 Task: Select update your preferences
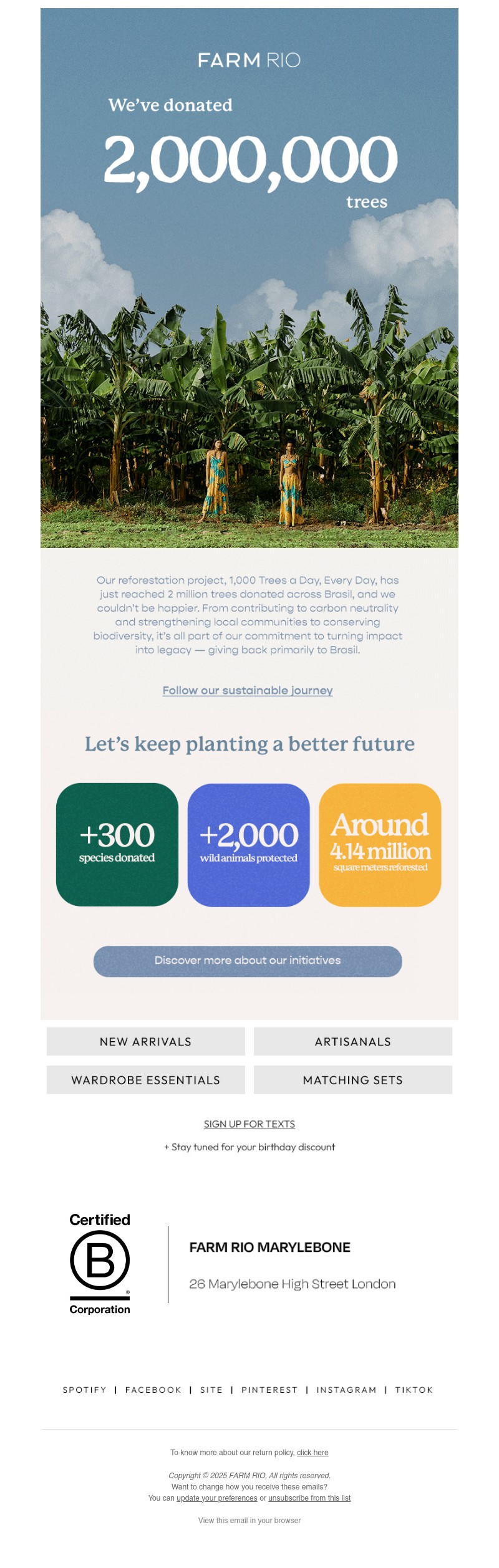(216, 1498)
